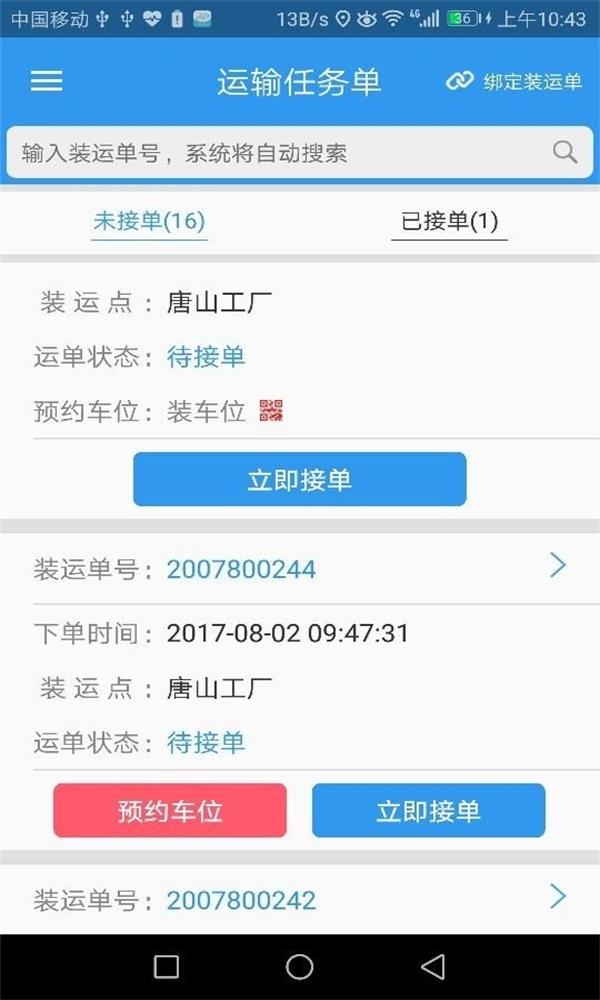Open the hamburger drawer menu
The height and width of the screenshot is (1000, 600).
(46, 81)
